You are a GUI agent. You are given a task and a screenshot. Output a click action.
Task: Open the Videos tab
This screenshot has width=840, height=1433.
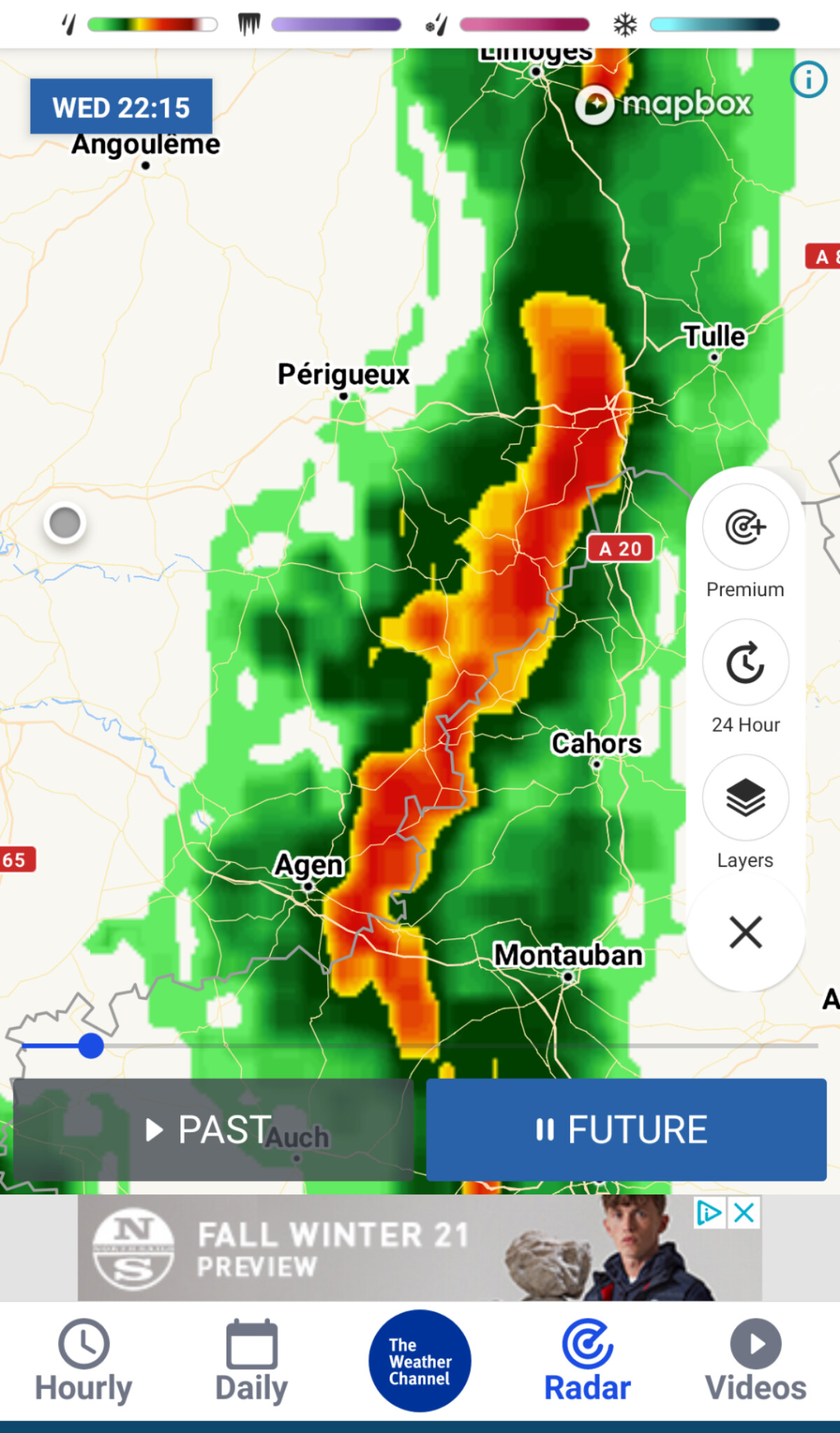[755, 1362]
